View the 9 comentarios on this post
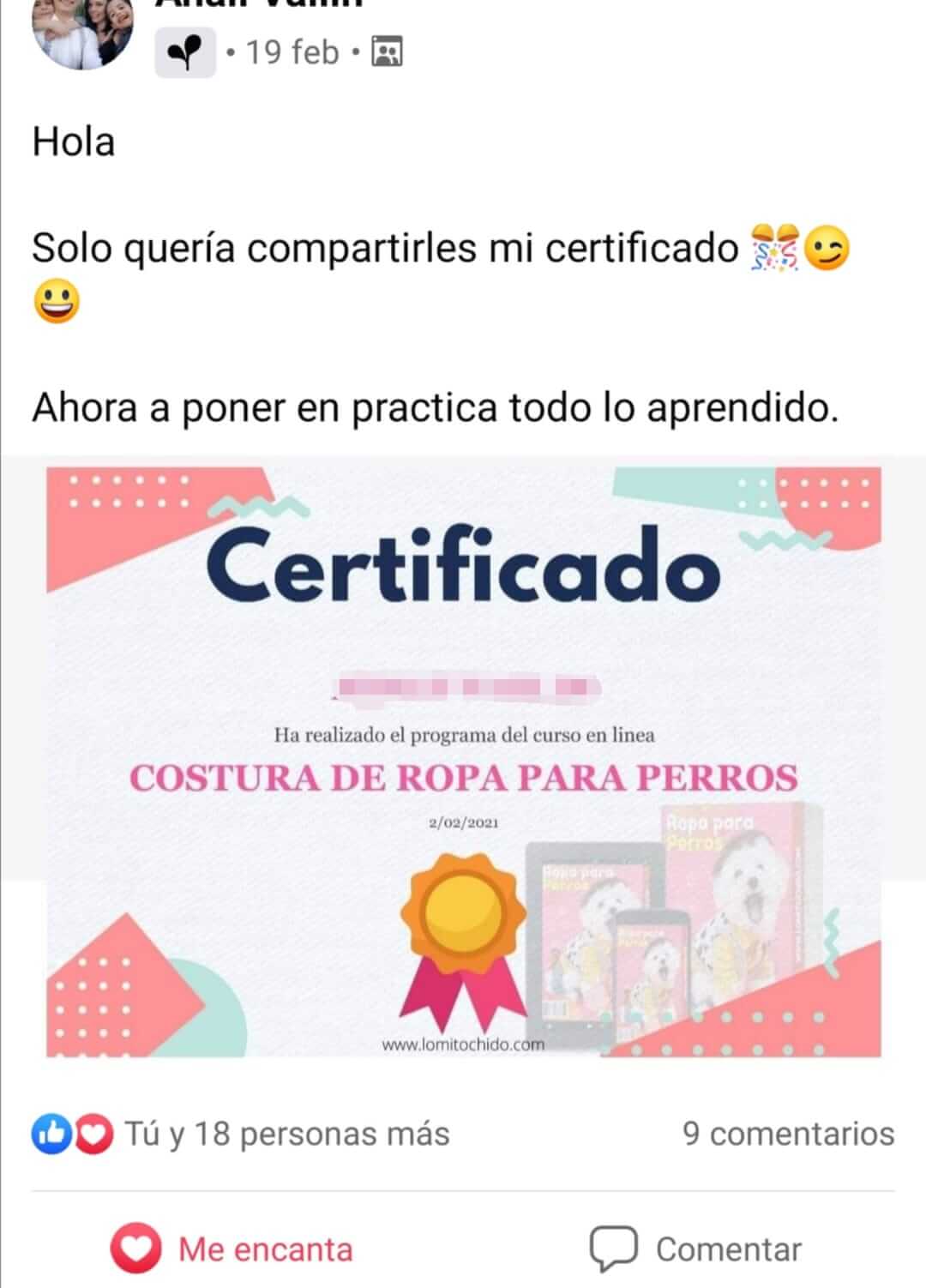Screen dimensions: 926x1288 tap(788, 1134)
